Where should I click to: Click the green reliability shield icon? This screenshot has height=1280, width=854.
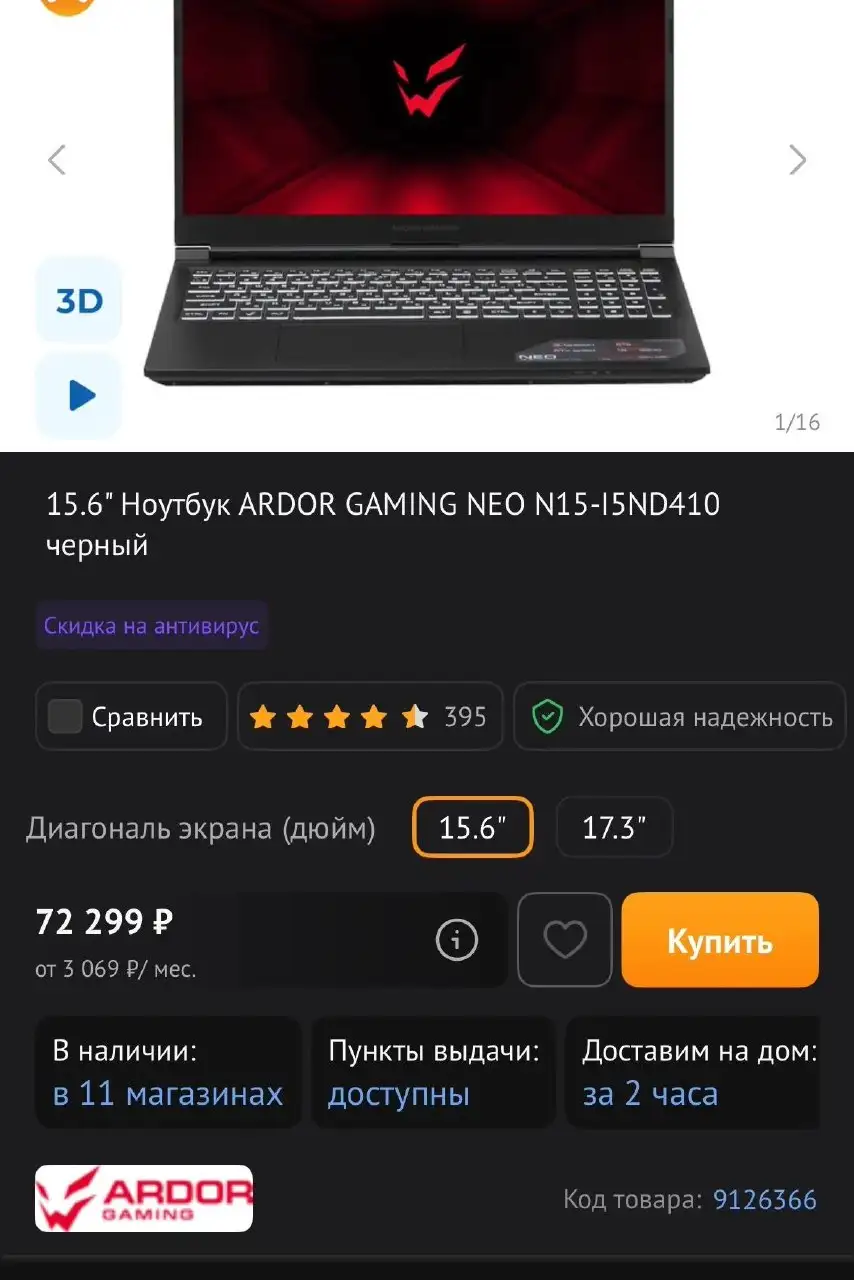[548, 715]
